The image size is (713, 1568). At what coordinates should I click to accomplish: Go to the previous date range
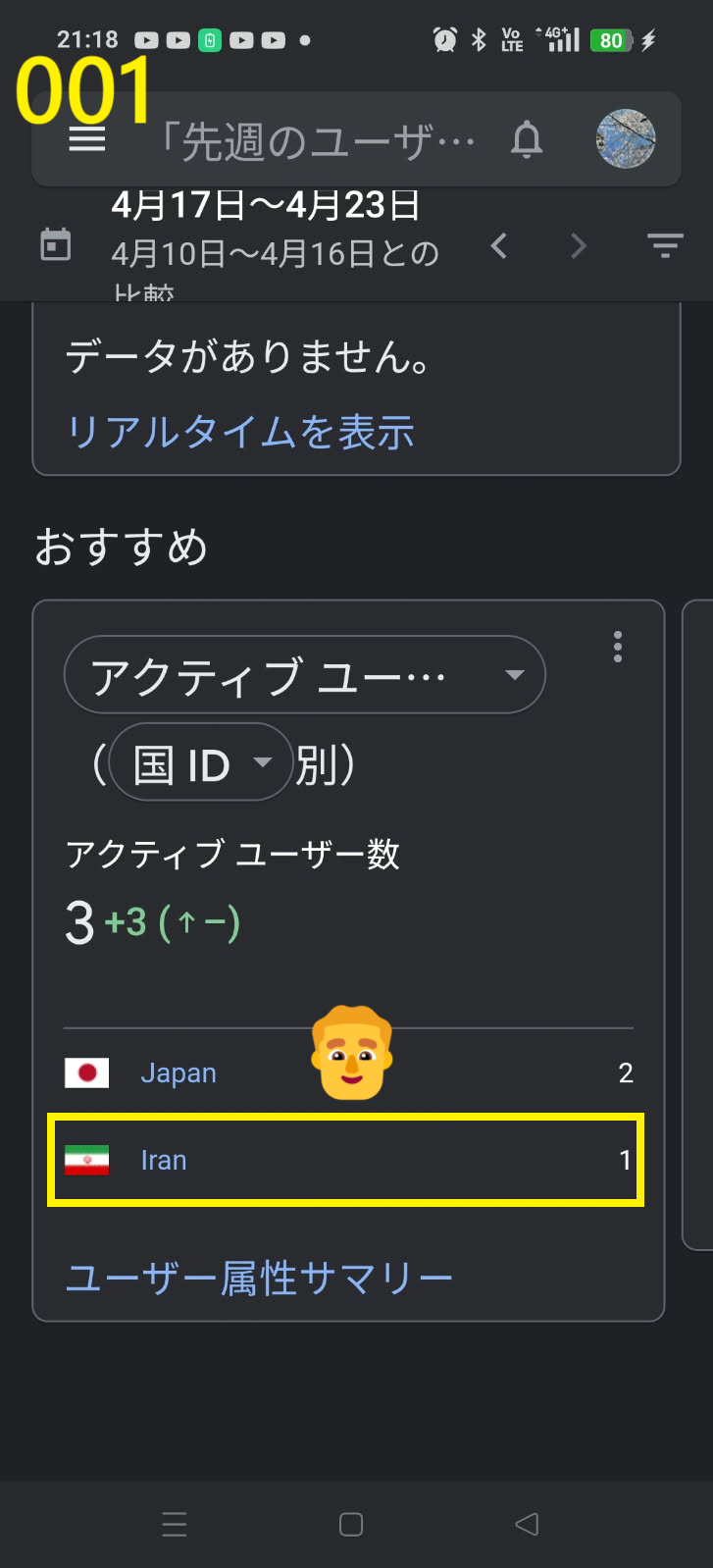499,245
